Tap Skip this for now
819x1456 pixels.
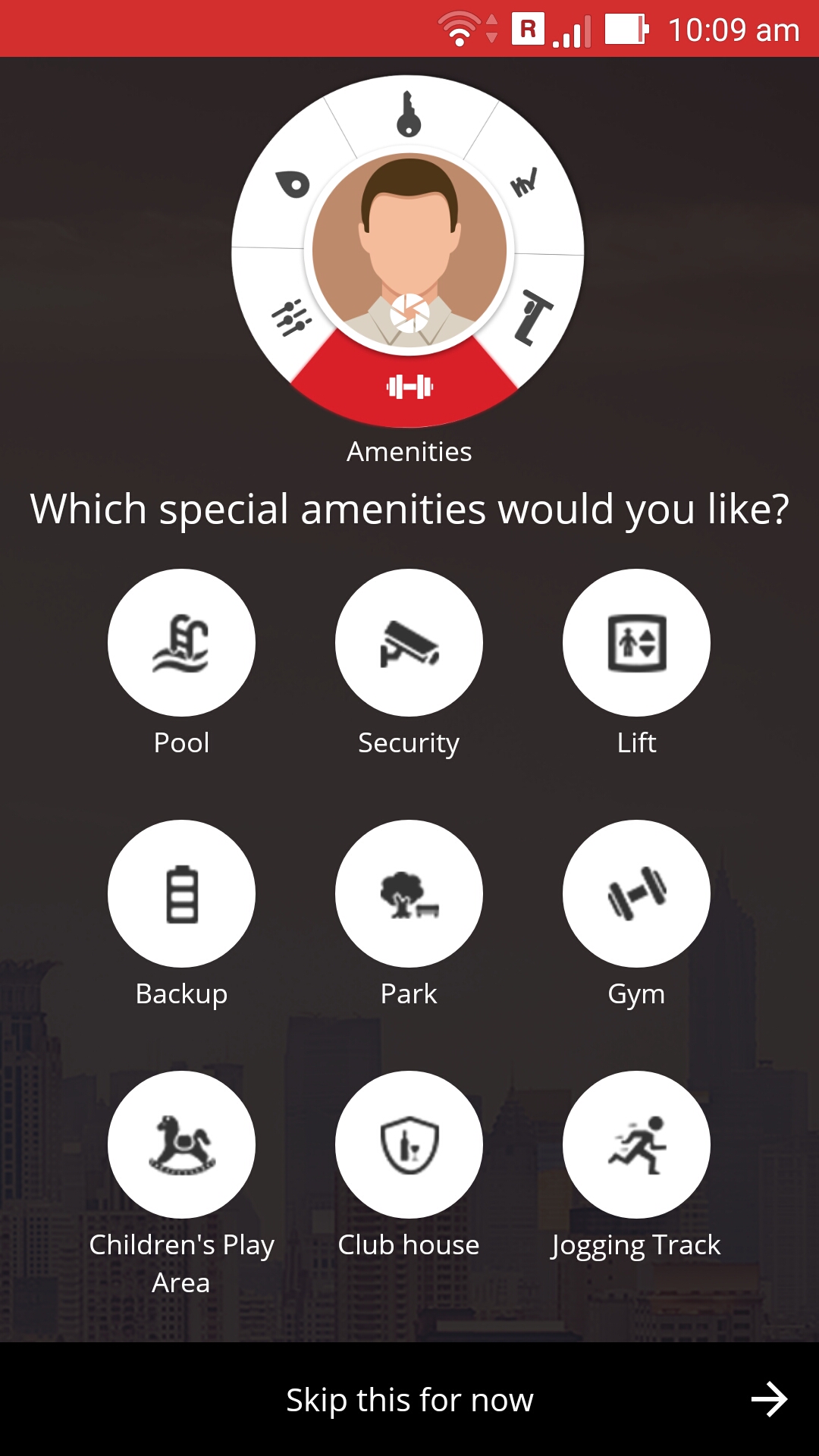(x=409, y=1399)
